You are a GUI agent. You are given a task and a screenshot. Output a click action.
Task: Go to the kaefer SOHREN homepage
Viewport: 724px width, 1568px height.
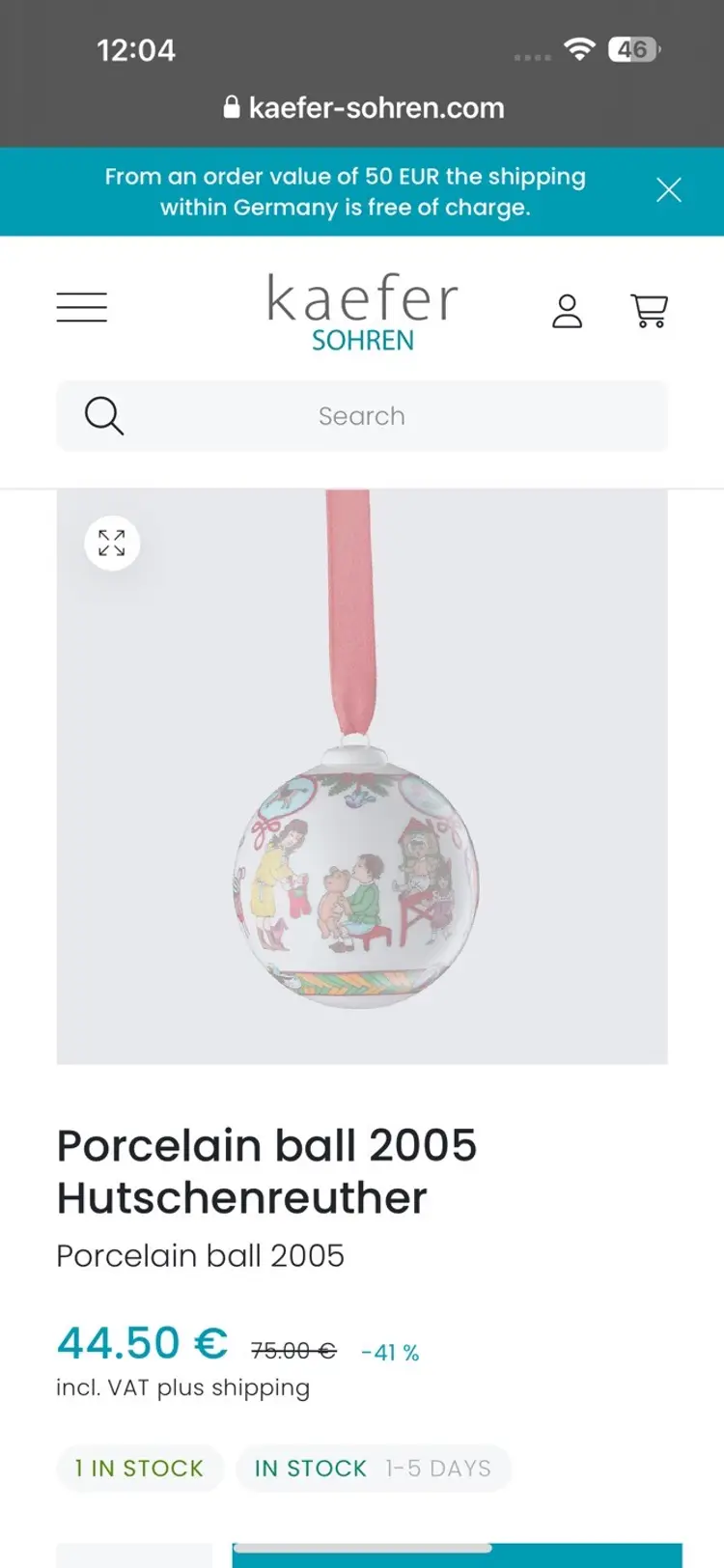coord(362,311)
